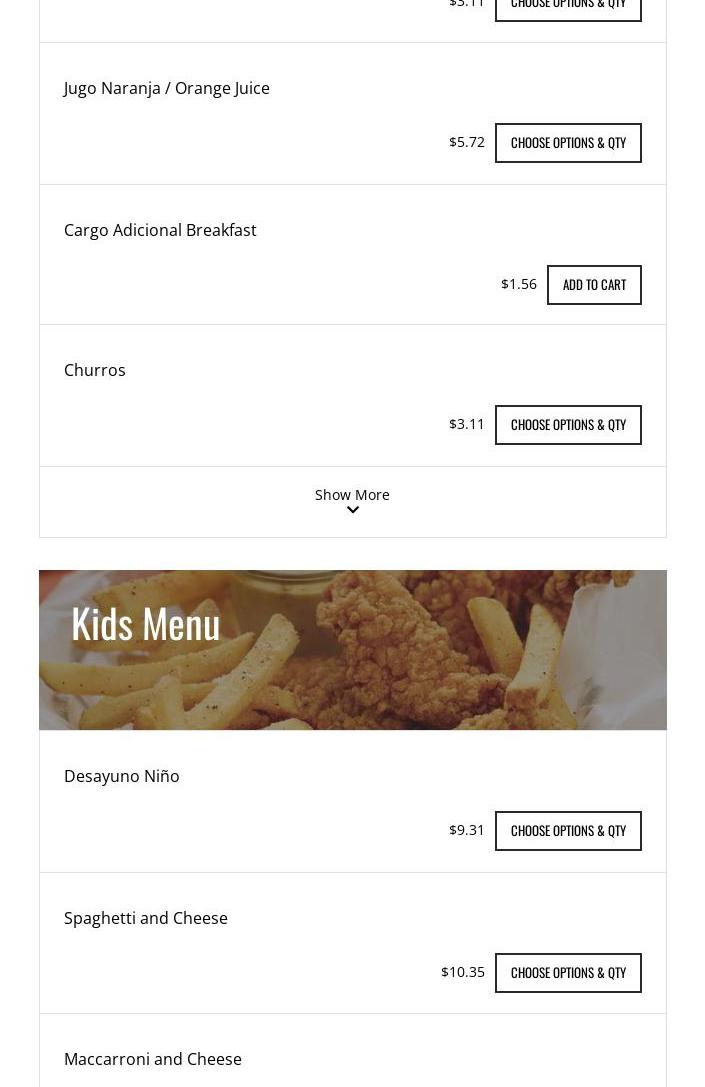Choose options for Spaghetti and Cheese
Viewport: 705px width, 1087px height.
568,973
